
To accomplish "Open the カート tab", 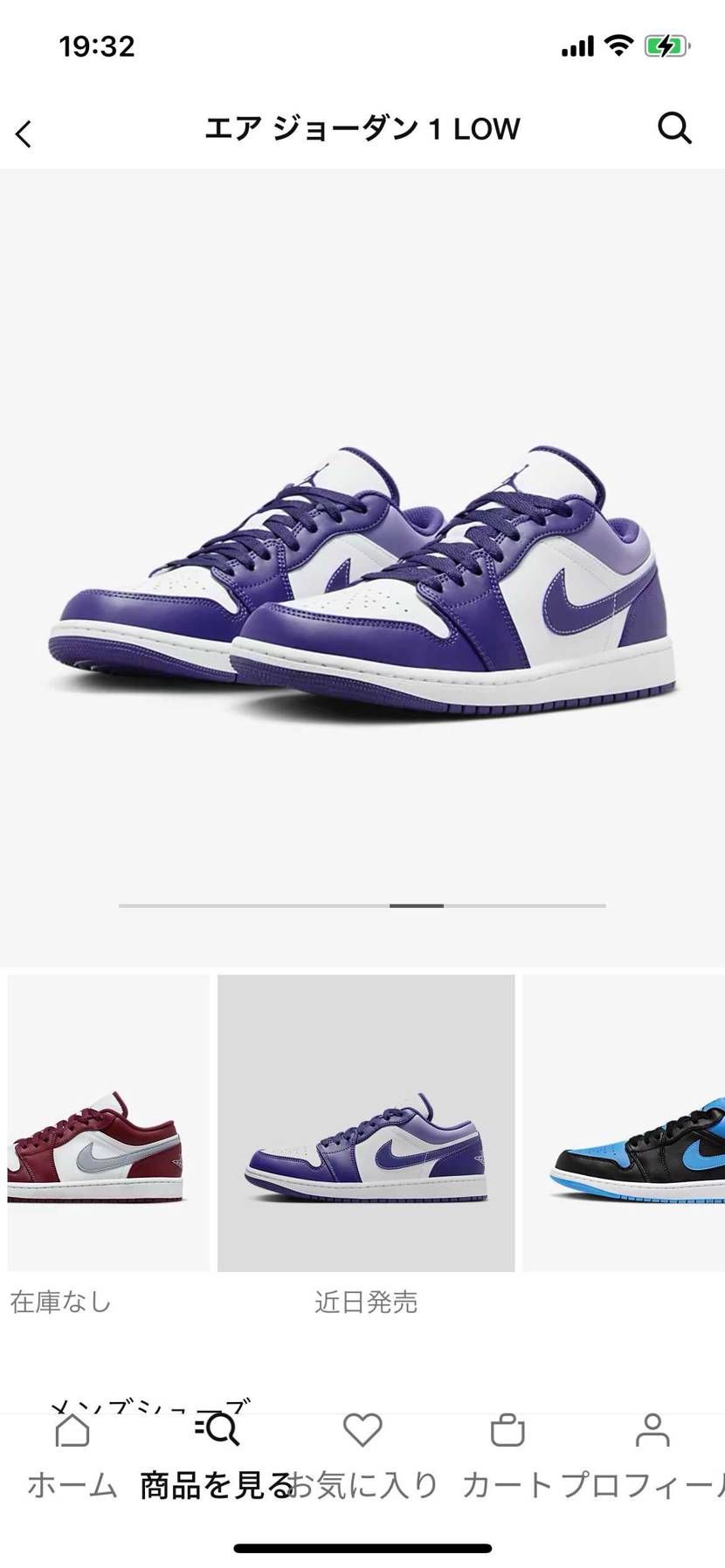I will pos(507,1456).
